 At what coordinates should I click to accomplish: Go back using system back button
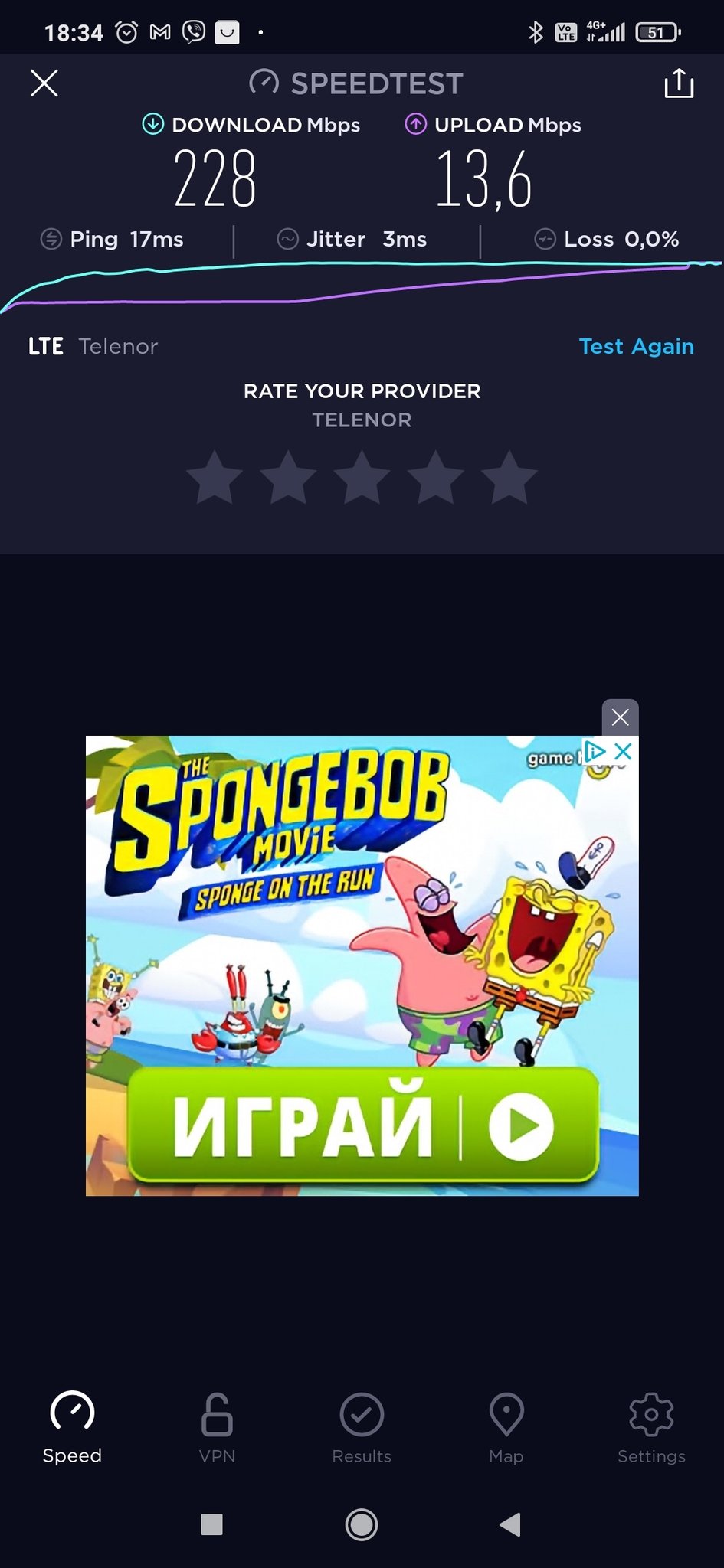pos(509,1524)
